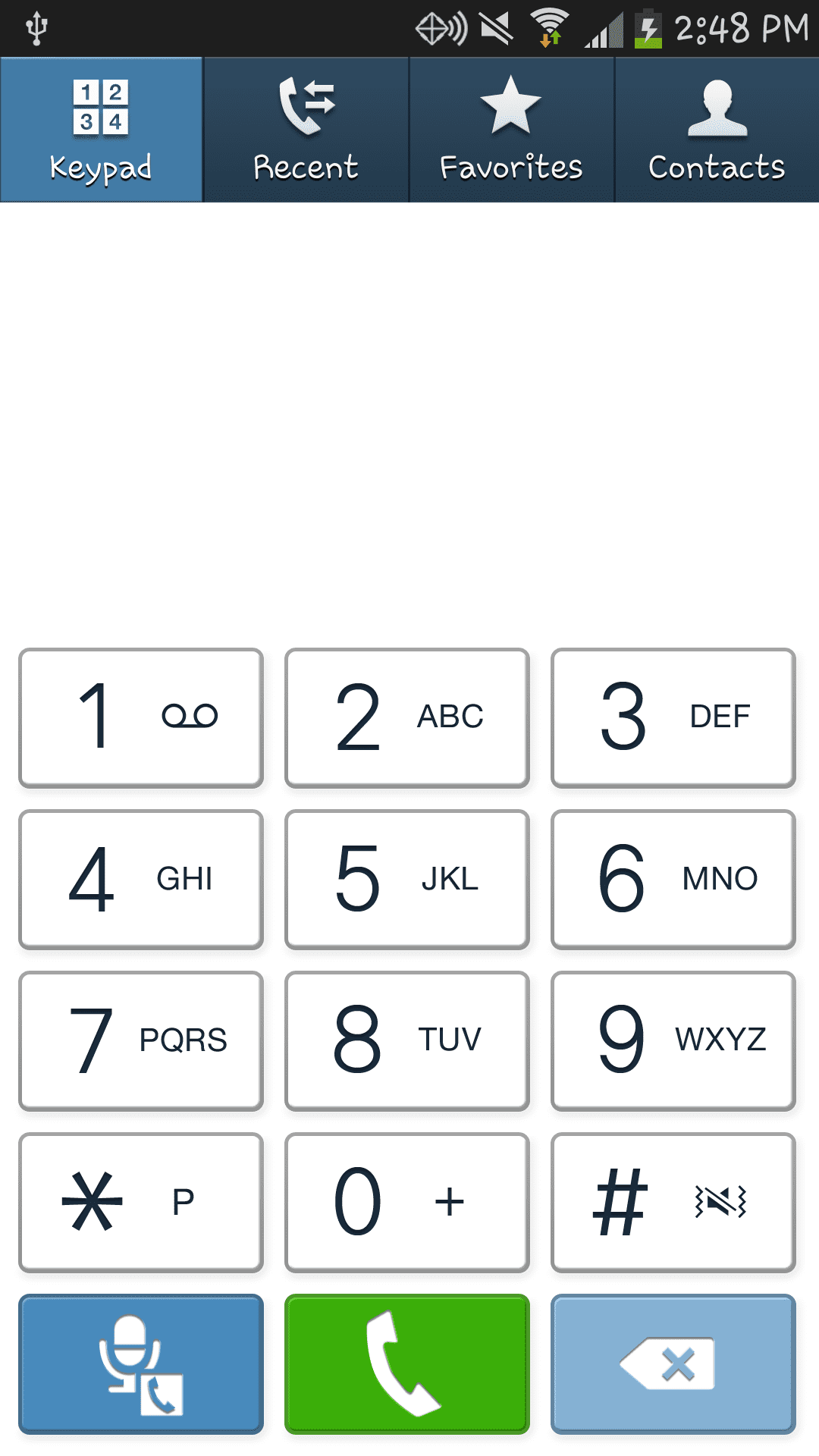Tap the 6 MNO key

[673, 879]
